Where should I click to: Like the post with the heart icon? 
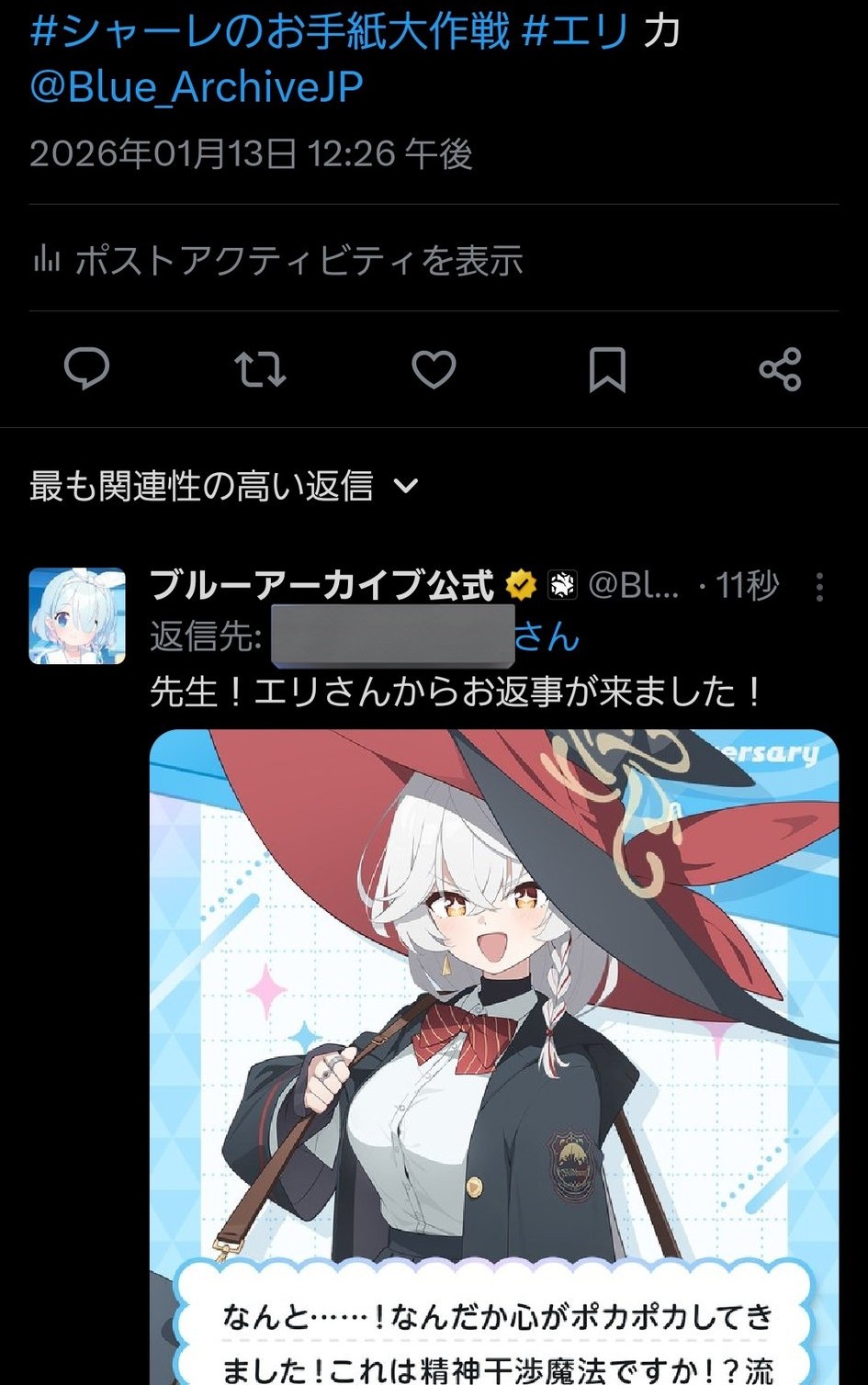tap(434, 369)
